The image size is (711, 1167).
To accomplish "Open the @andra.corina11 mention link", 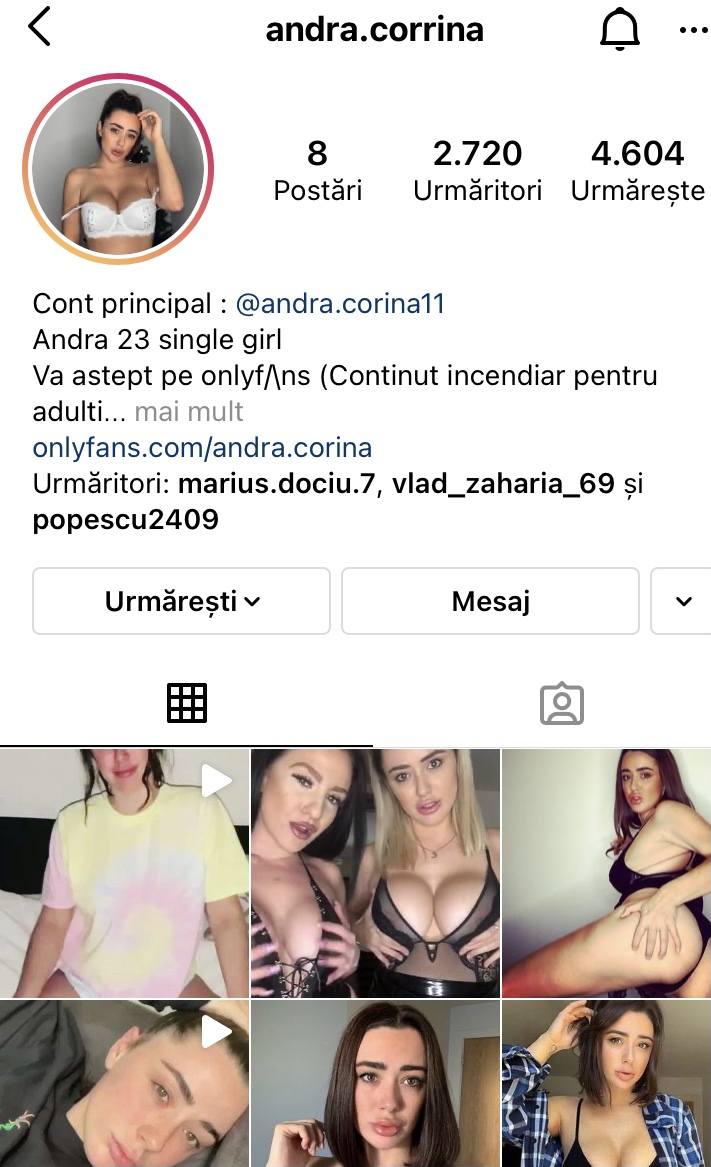I will click(x=340, y=304).
